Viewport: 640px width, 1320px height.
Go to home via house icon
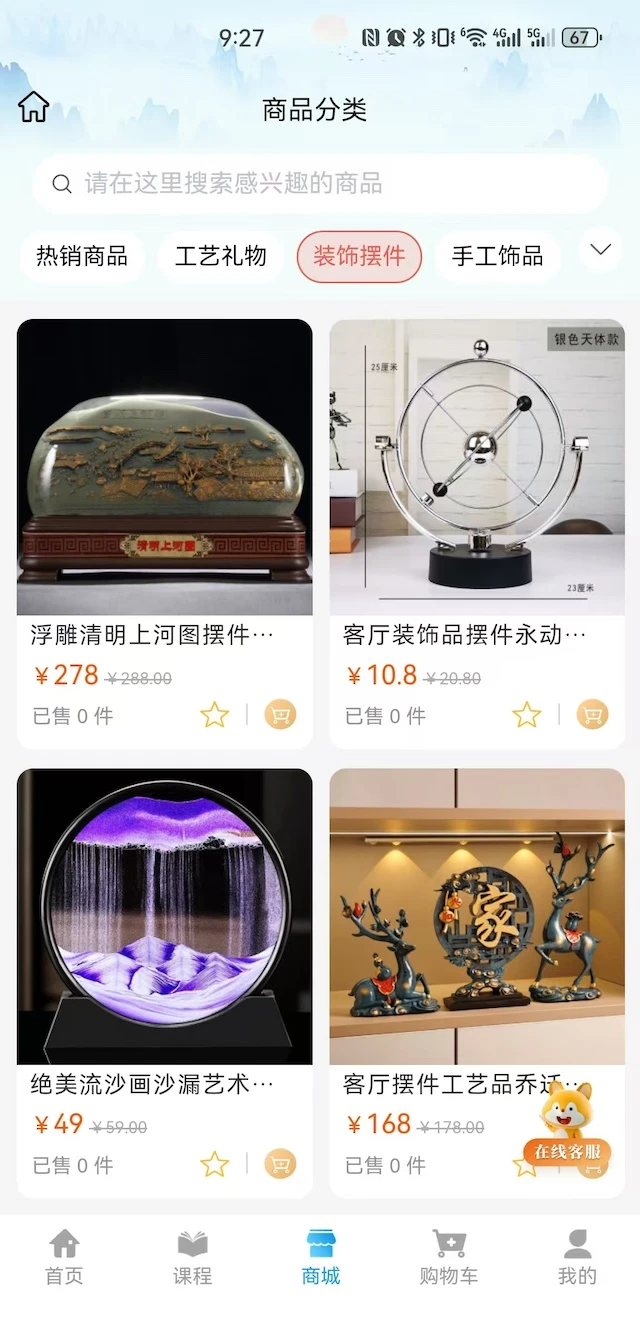tap(34, 108)
